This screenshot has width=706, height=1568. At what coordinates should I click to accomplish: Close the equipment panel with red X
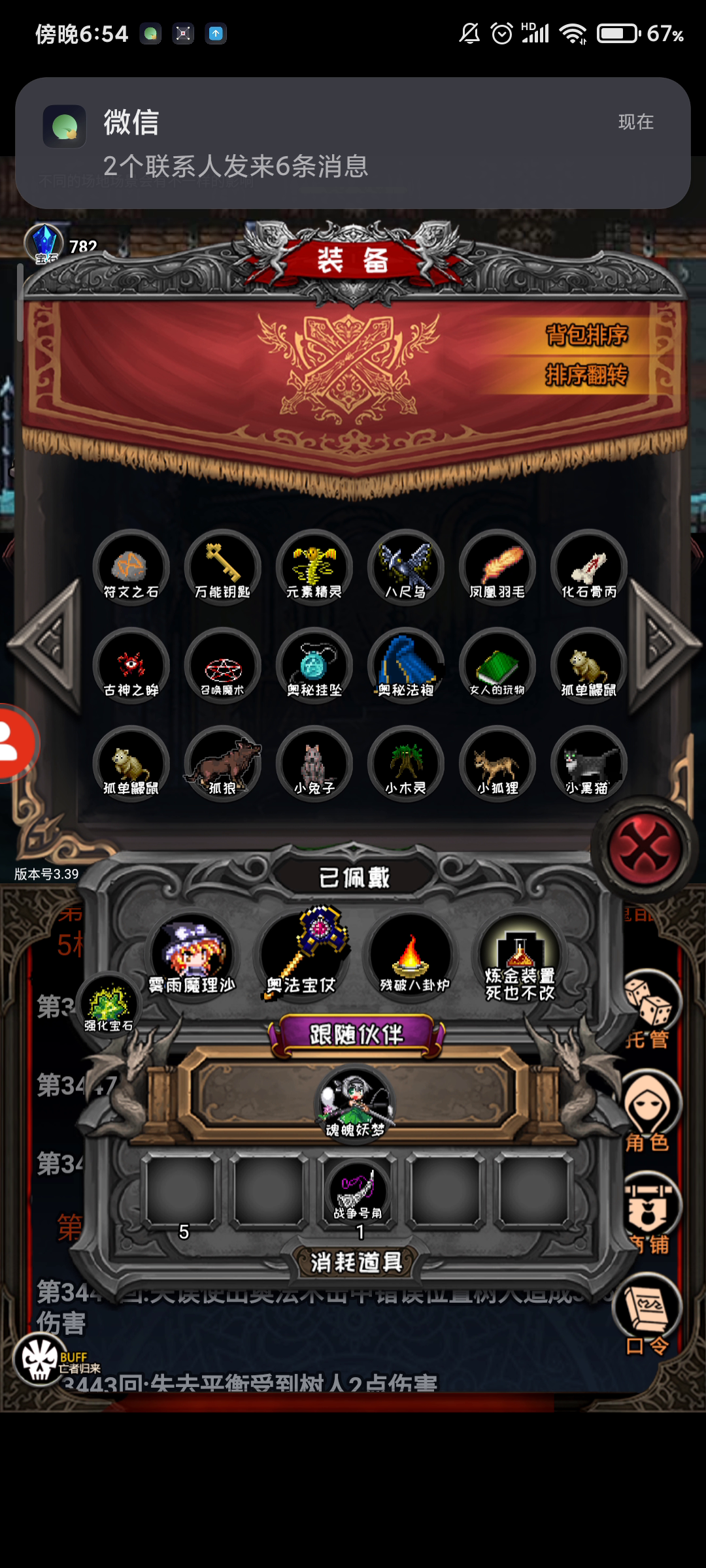pos(645,848)
